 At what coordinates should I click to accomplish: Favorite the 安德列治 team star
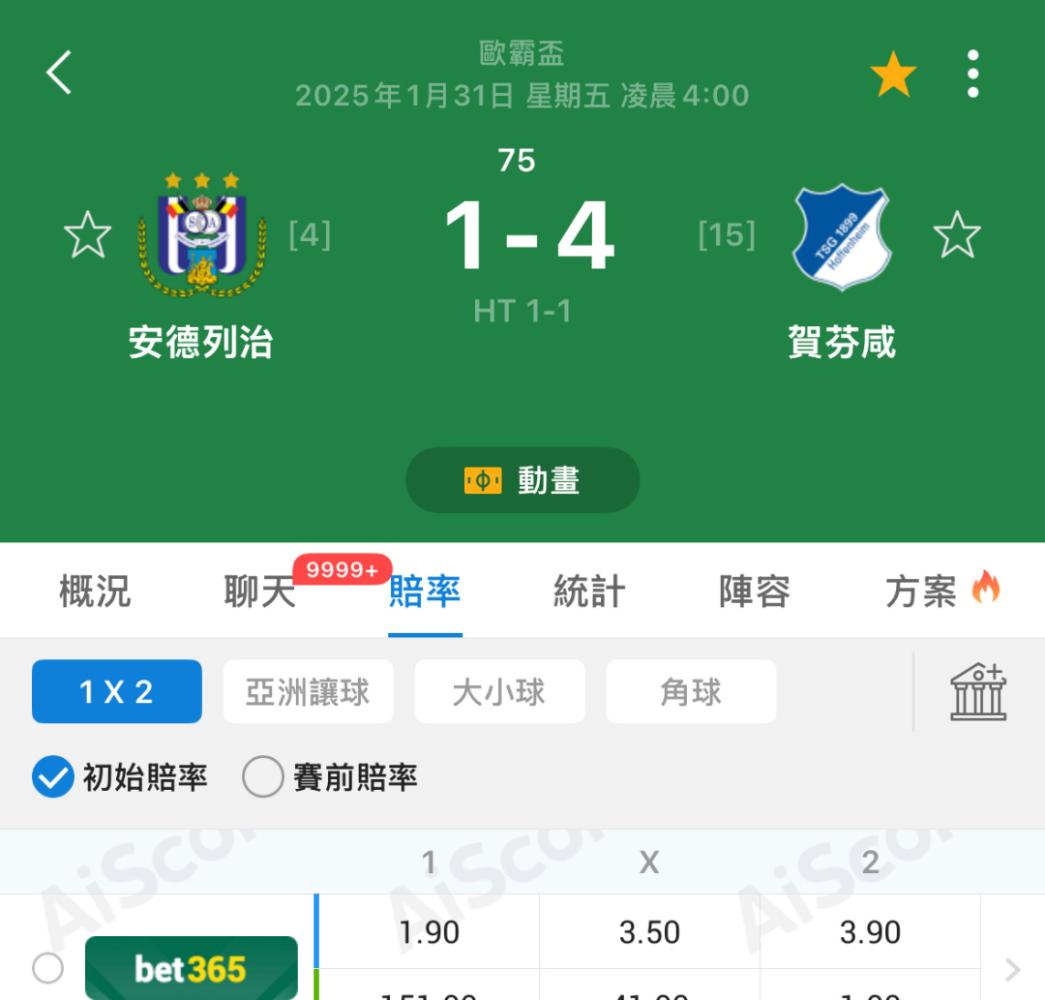click(x=87, y=235)
